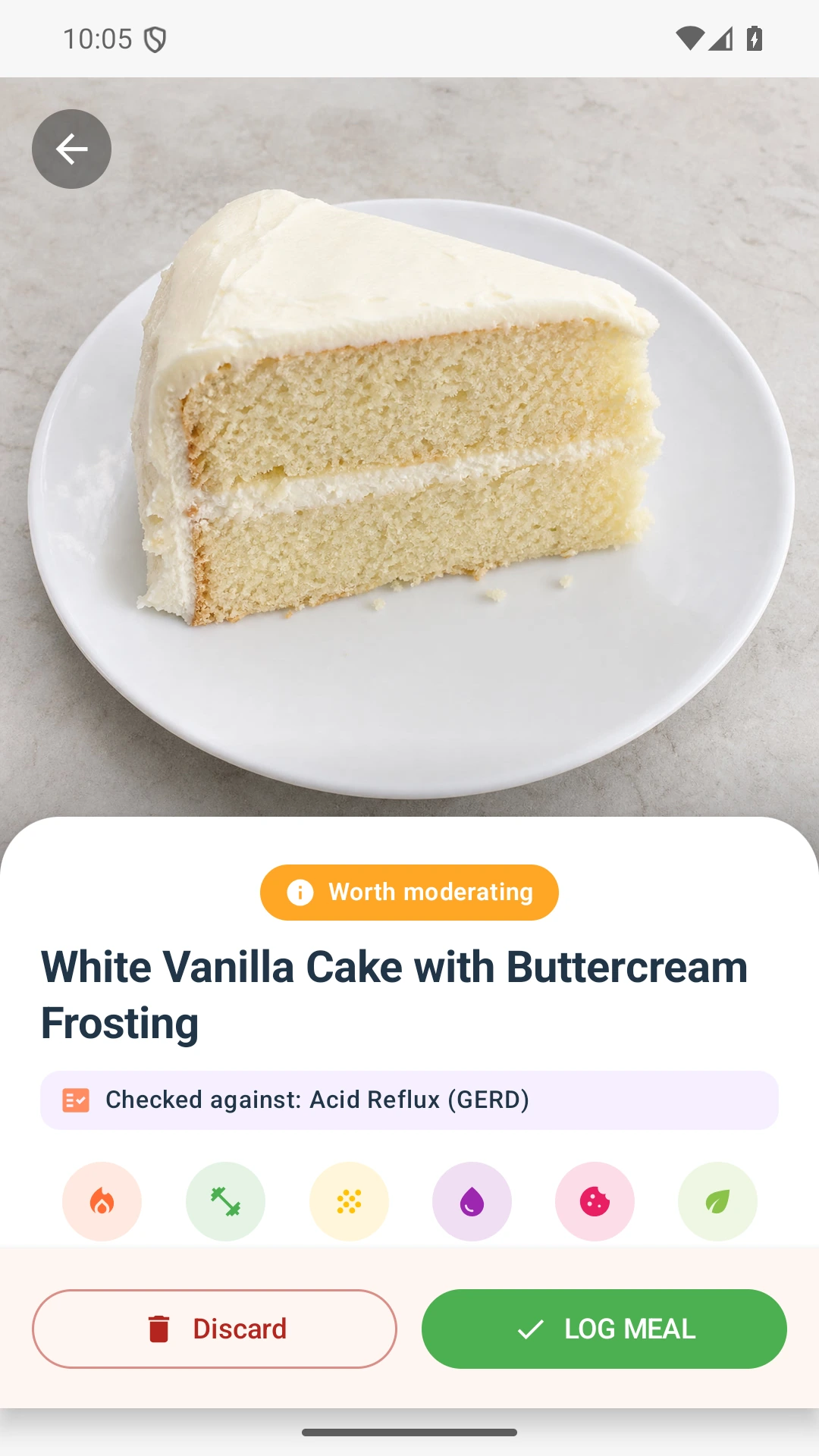Select the green dumbbell protein icon
Image resolution: width=819 pixels, height=1456 pixels.
click(x=225, y=1202)
